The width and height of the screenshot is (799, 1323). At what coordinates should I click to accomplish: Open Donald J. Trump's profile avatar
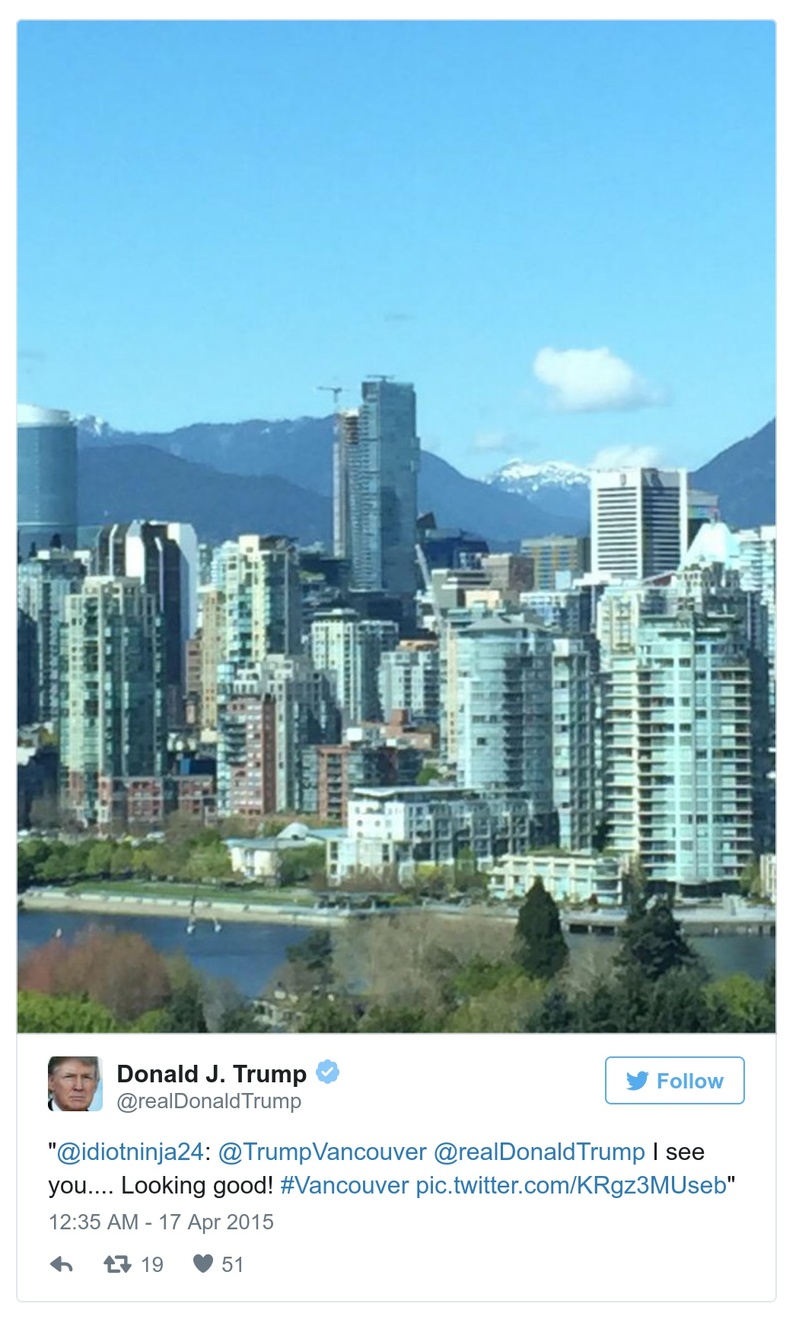tap(75, 1084)
